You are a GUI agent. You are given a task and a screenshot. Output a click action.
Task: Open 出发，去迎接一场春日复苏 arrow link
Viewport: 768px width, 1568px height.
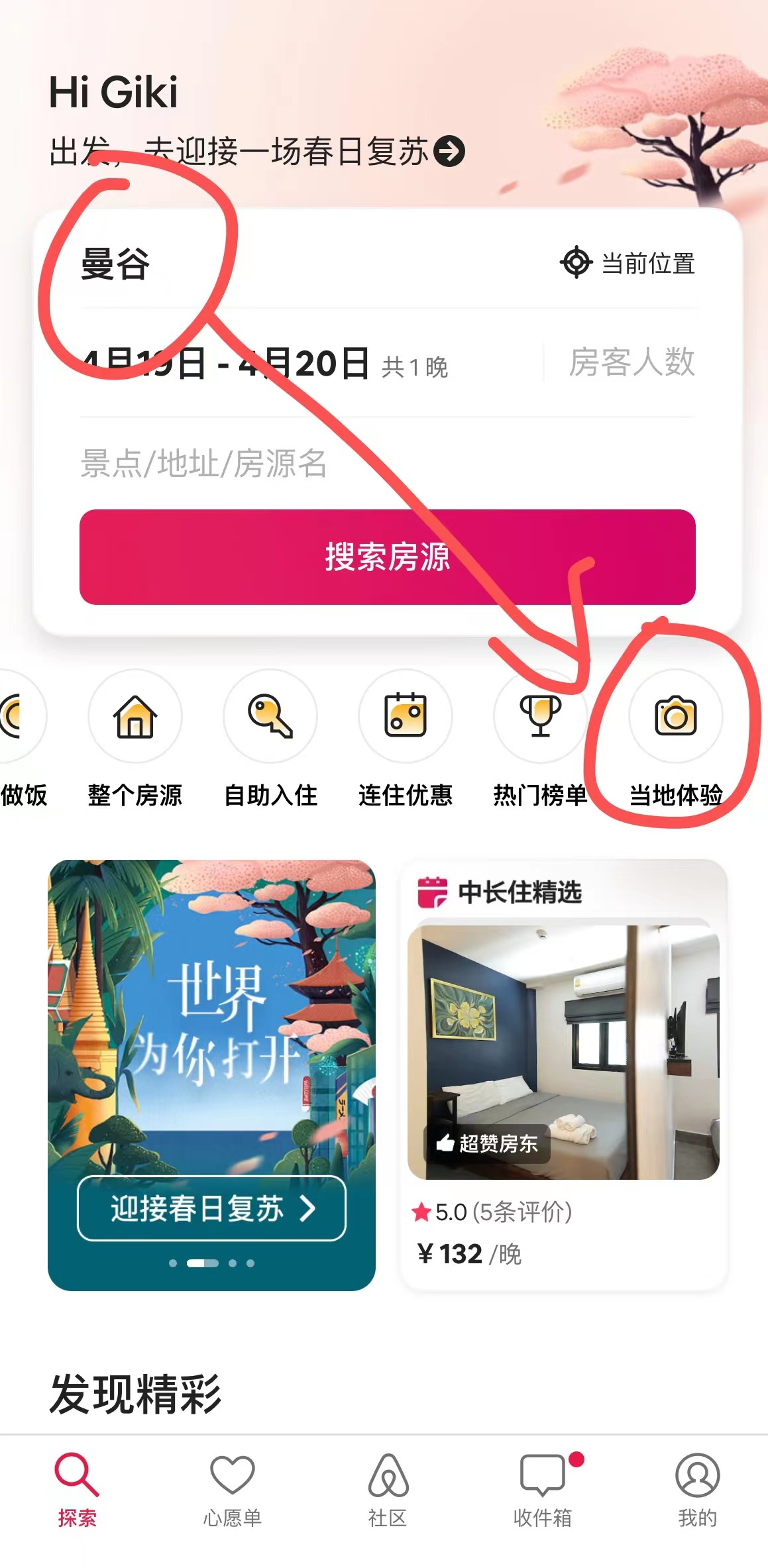click(x=449, y=151)
